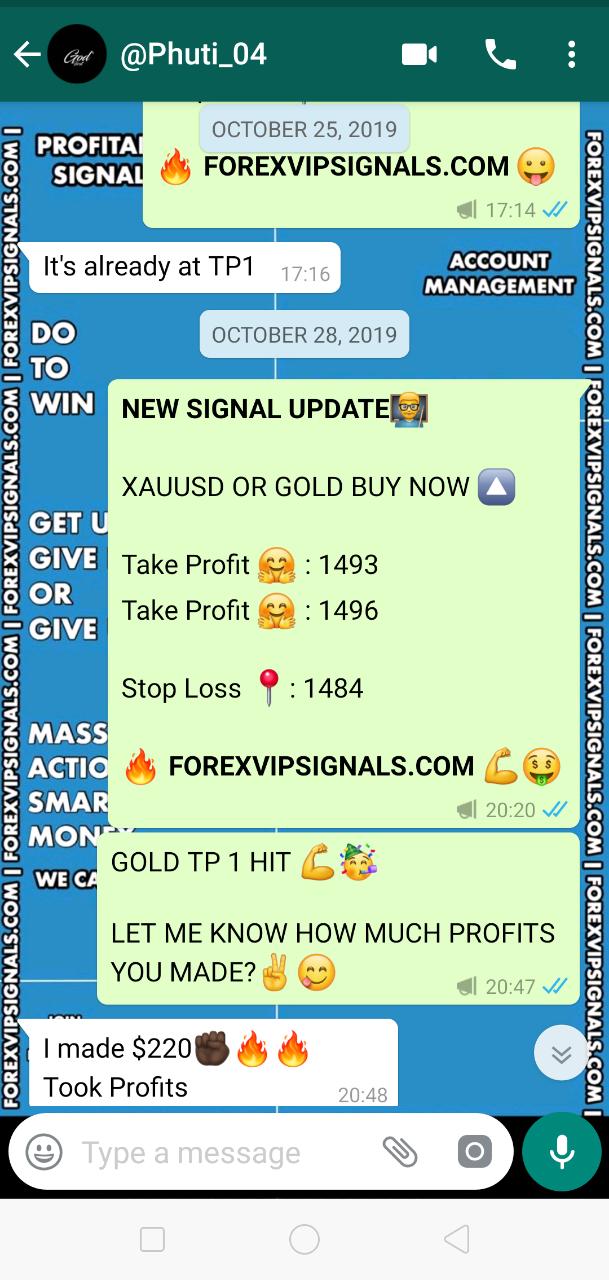Jump to the latest messages arrow

pyautogui.click(x=561, y=1053)
